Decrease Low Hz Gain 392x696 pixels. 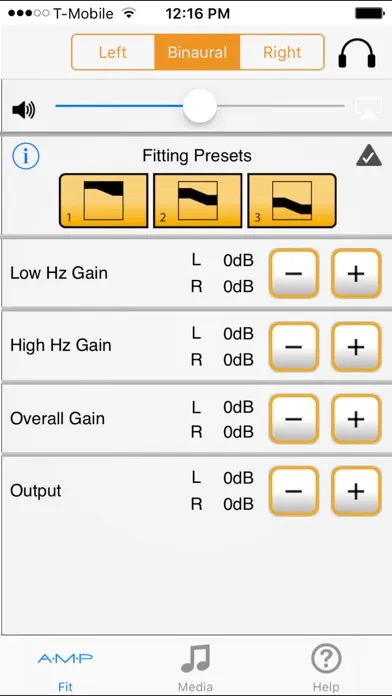(x=294, y=273)
